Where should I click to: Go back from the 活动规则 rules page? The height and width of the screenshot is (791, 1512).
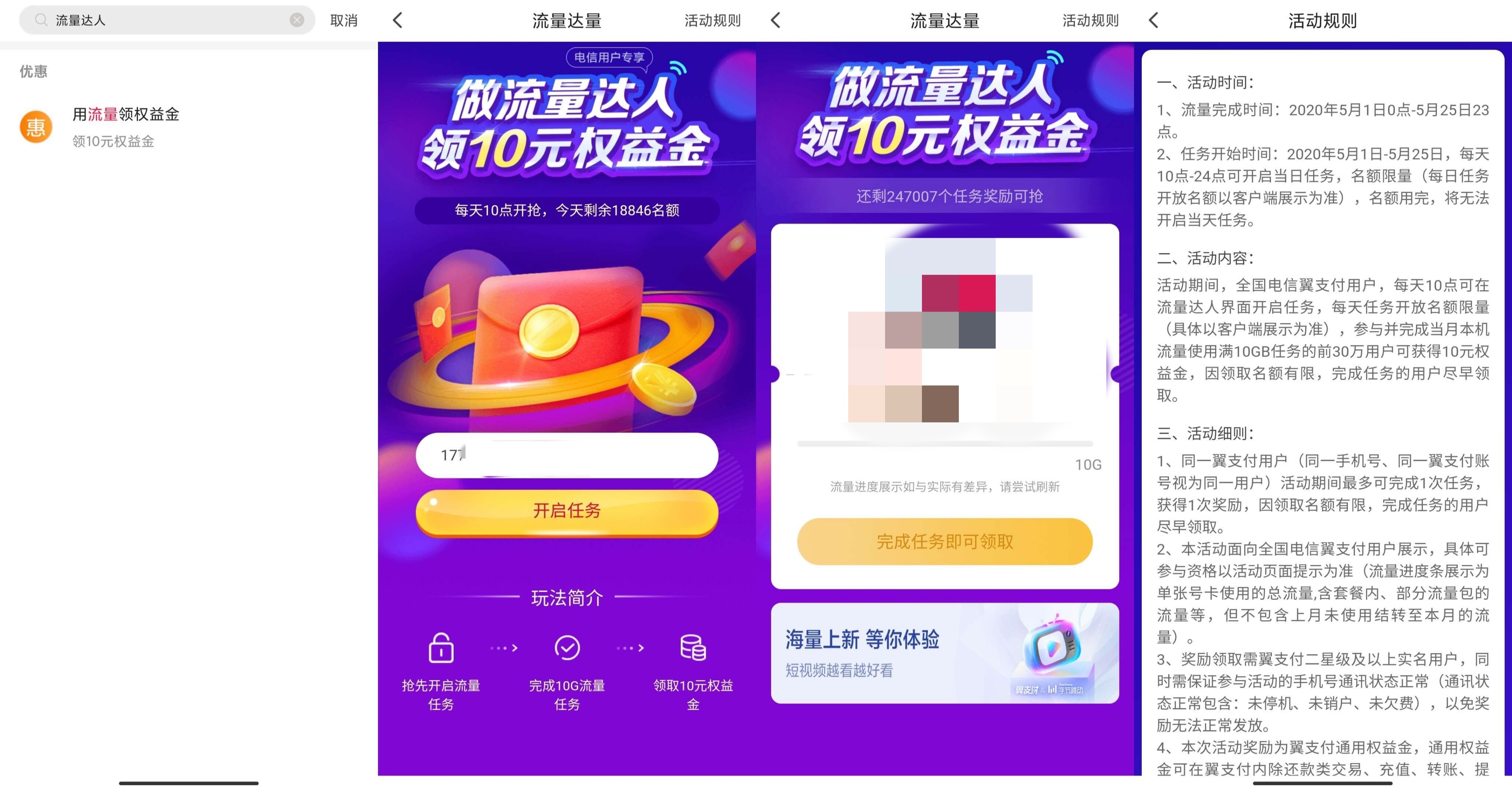[1154, 21]
